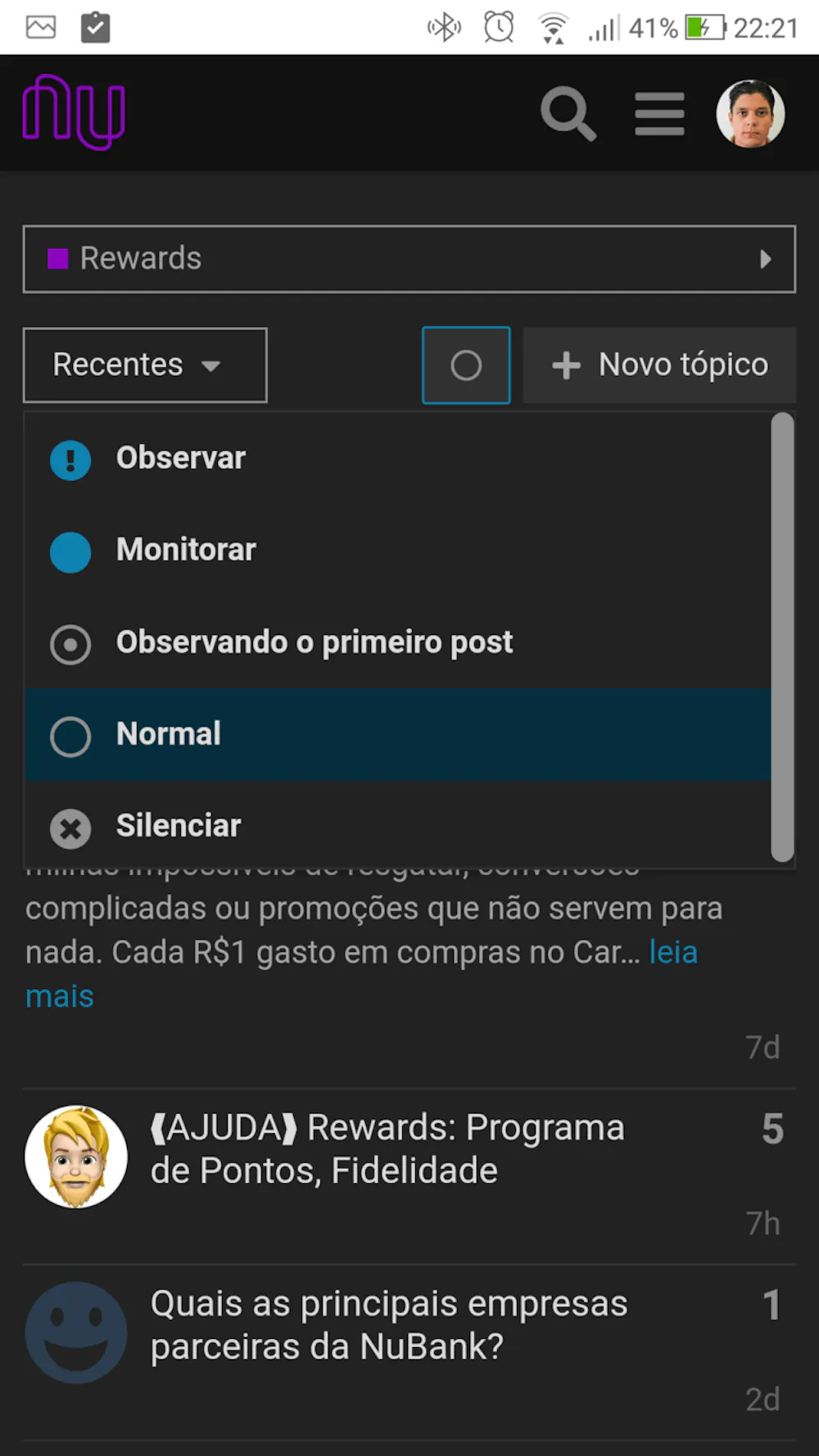Pick the Normal notification level

coord(169,734)
